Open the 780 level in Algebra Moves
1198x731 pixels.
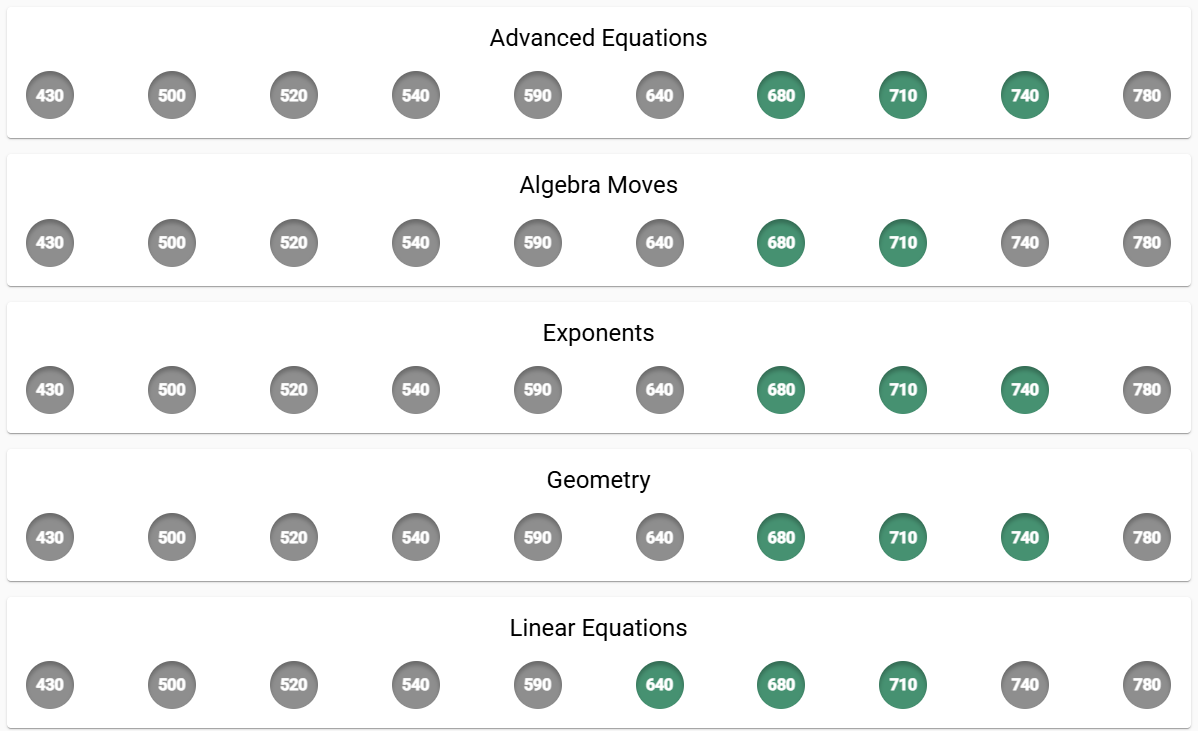click(x=1147, y=243)
